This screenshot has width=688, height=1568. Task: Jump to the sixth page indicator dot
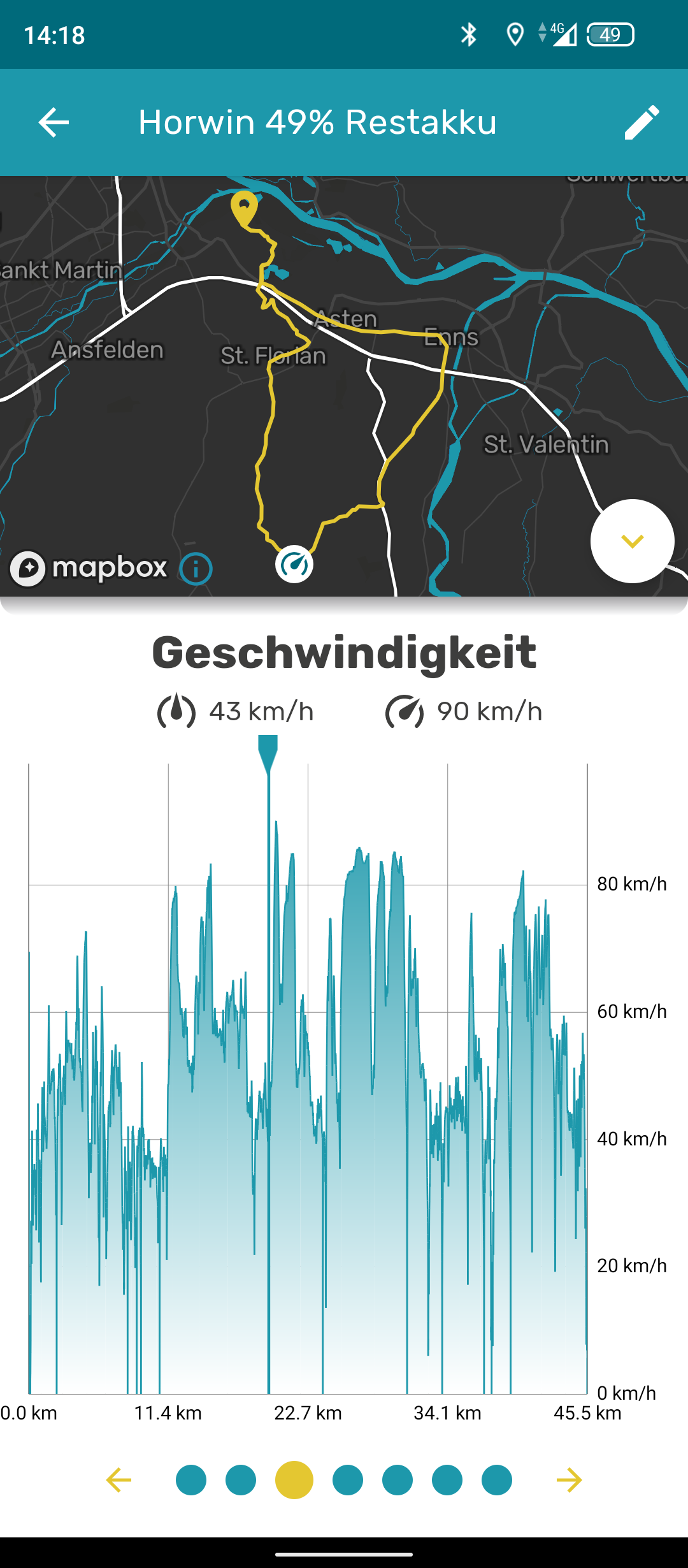(x=447, y=1479)
